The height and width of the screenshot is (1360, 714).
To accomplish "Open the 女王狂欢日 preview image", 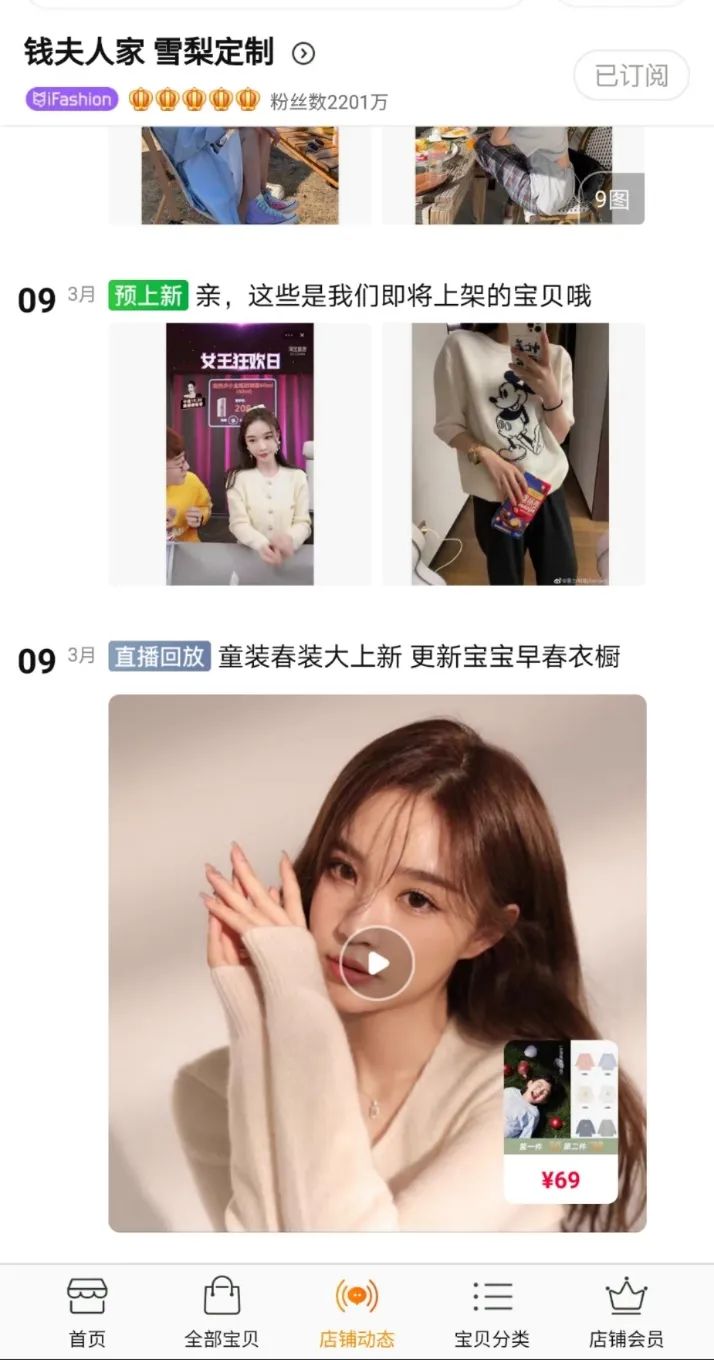I will (x=240, y=454).
